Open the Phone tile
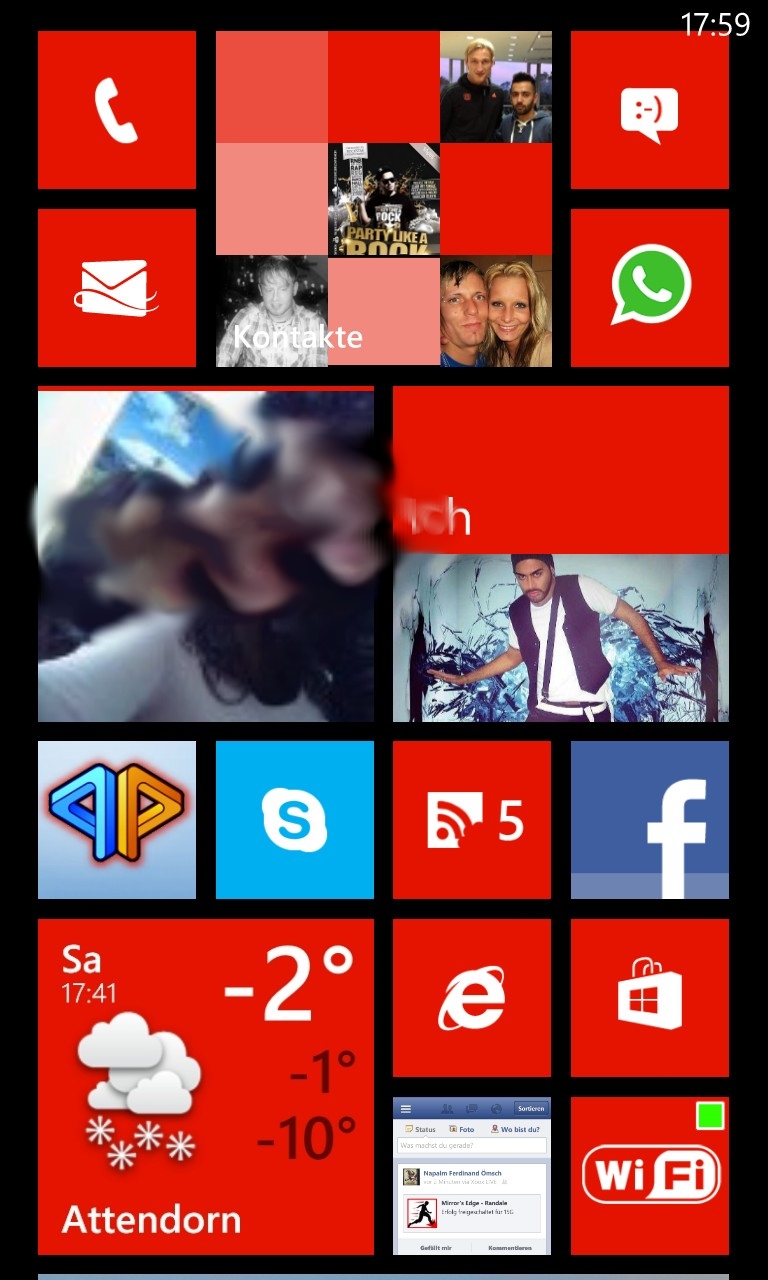This screenshot has height=1280, width=768. 117,110
